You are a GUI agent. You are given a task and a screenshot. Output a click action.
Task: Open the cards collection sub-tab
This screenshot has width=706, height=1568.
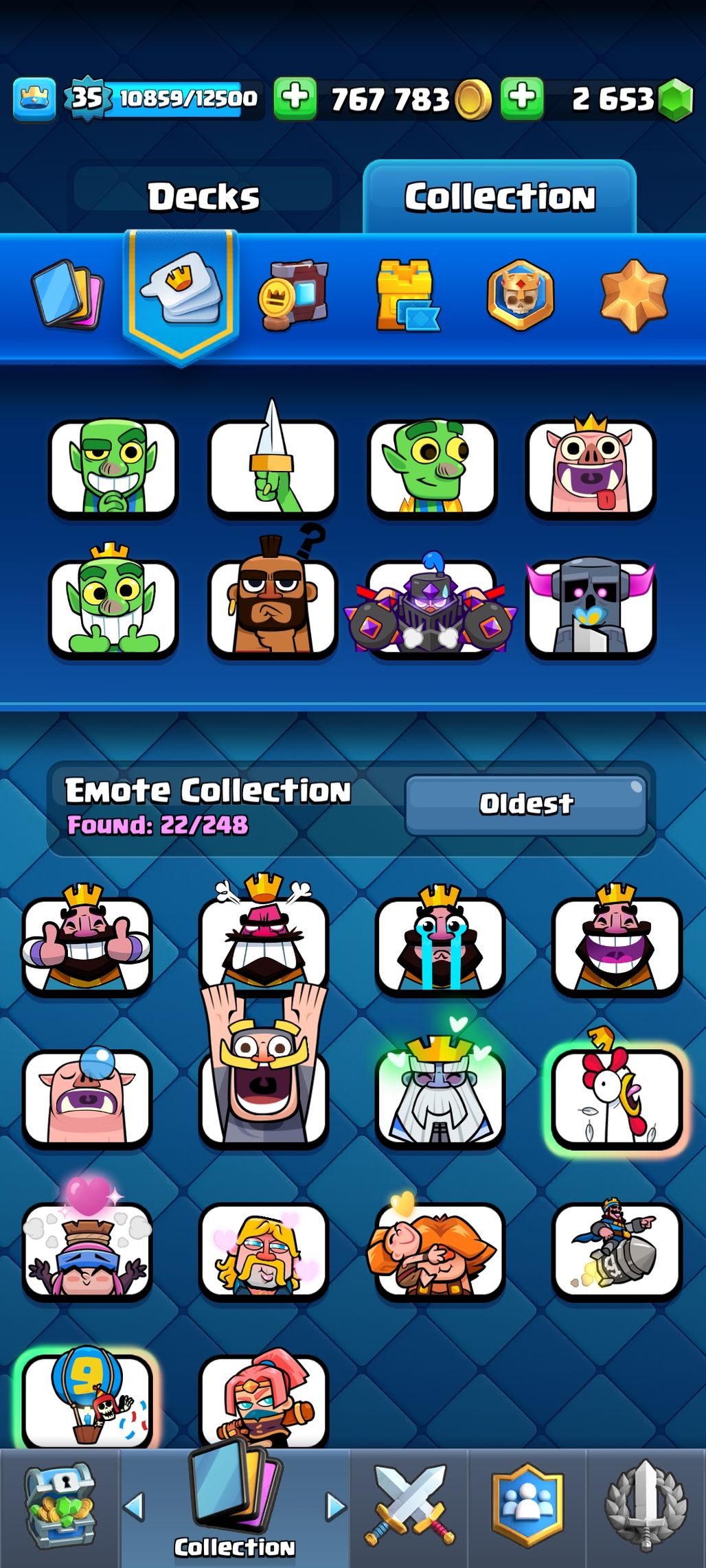[x=67, y=295]
